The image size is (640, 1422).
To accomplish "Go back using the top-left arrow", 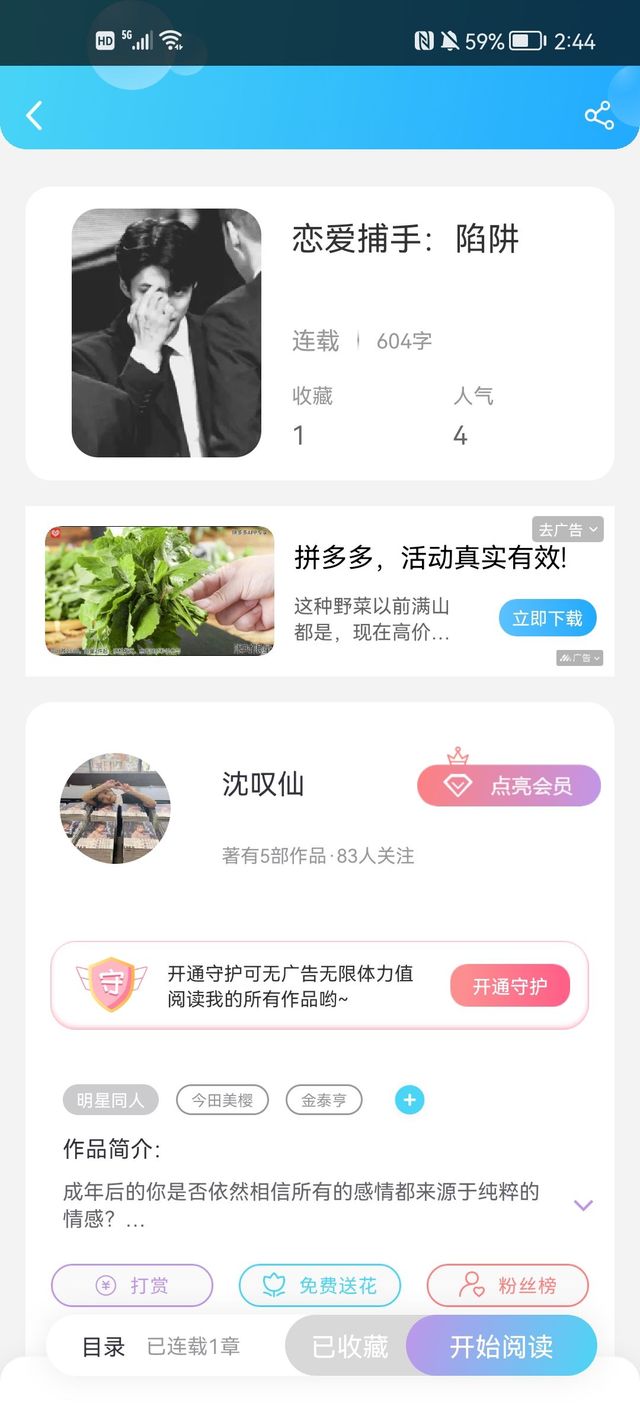I will tap(35, 115).
